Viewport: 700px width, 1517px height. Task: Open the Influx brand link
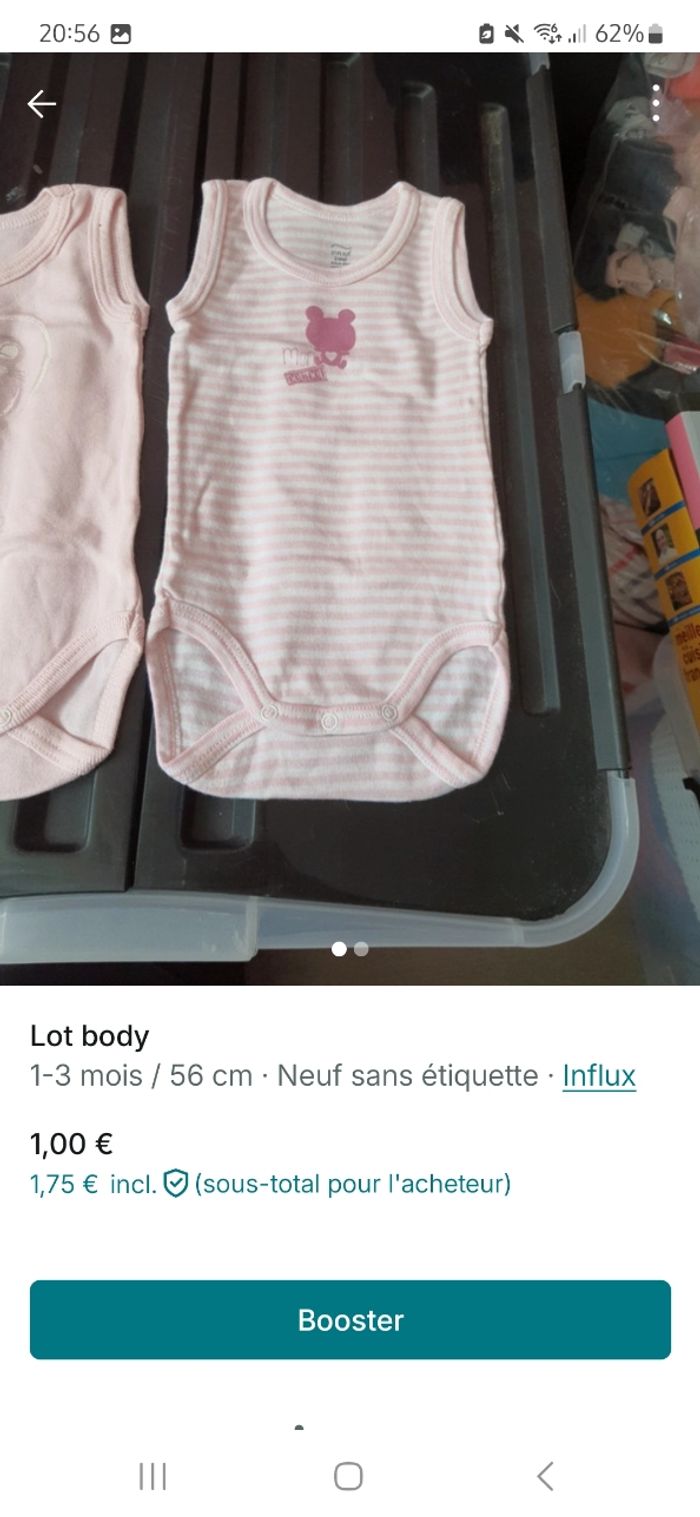[x=599, y=1076]
